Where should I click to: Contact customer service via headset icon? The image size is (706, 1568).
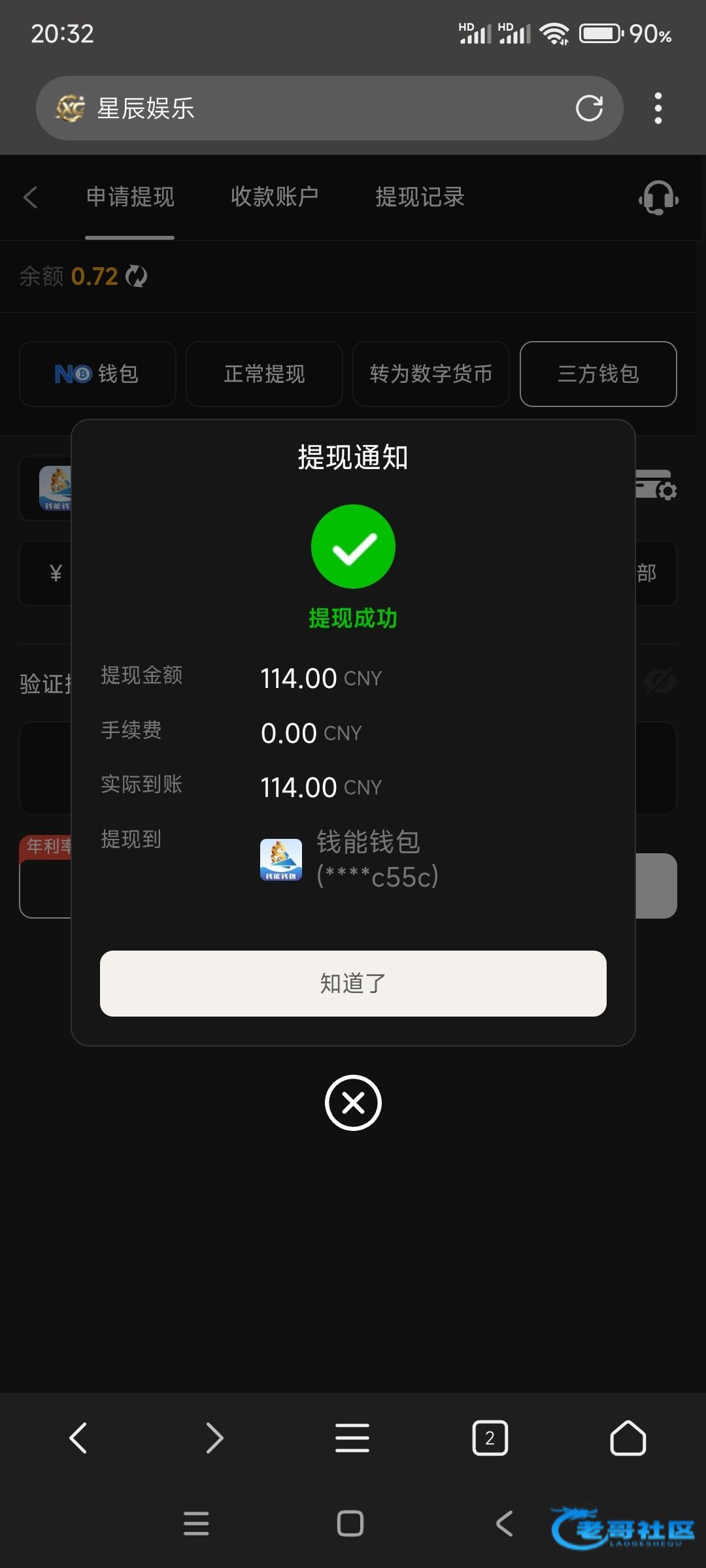[658, 197]
